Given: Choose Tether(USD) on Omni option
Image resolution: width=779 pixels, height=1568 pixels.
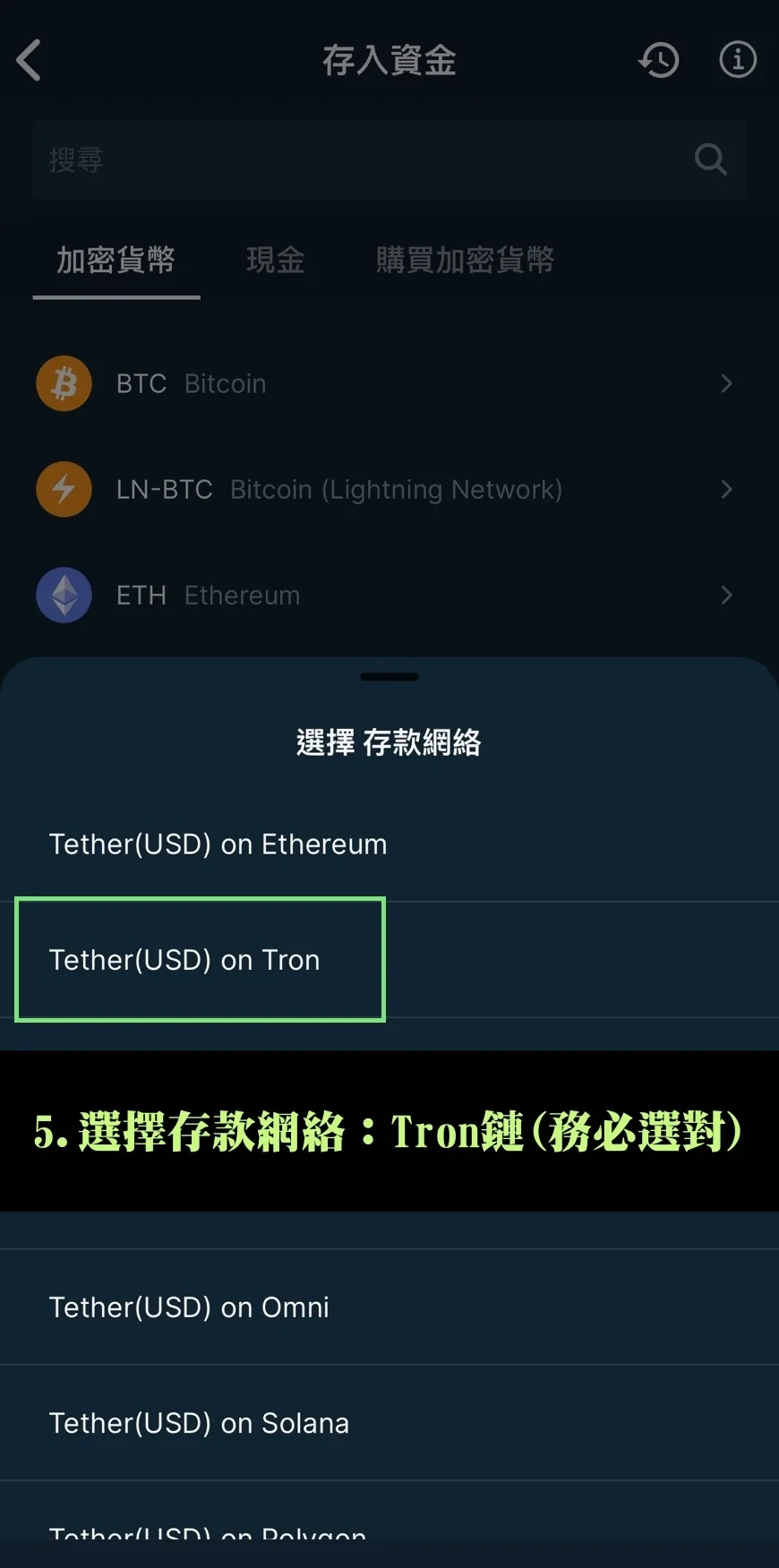Looking at the screenshot, I should 188,1307.
